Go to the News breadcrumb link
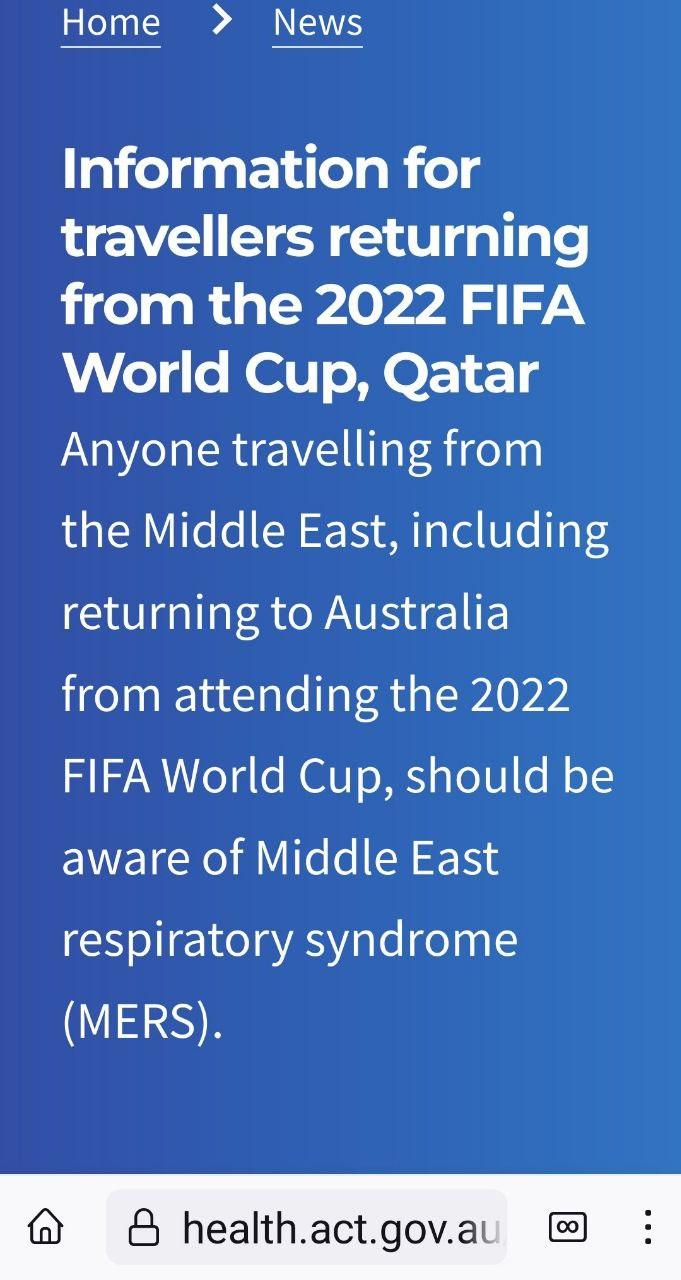 coord(317,22)
